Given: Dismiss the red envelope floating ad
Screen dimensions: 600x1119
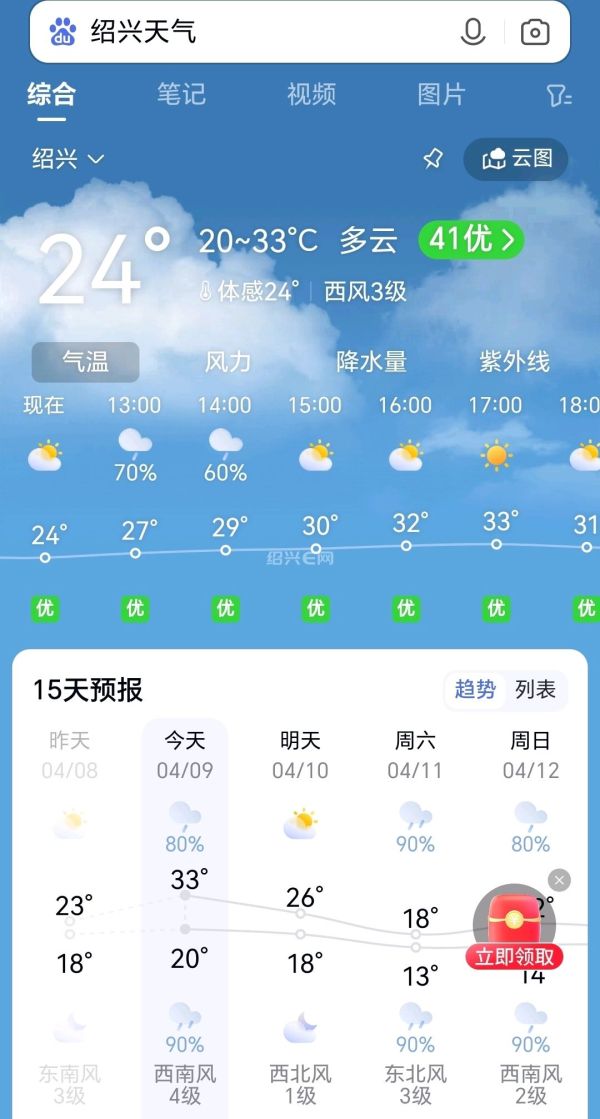Looking at the screenshot, I should click(559, 880).
